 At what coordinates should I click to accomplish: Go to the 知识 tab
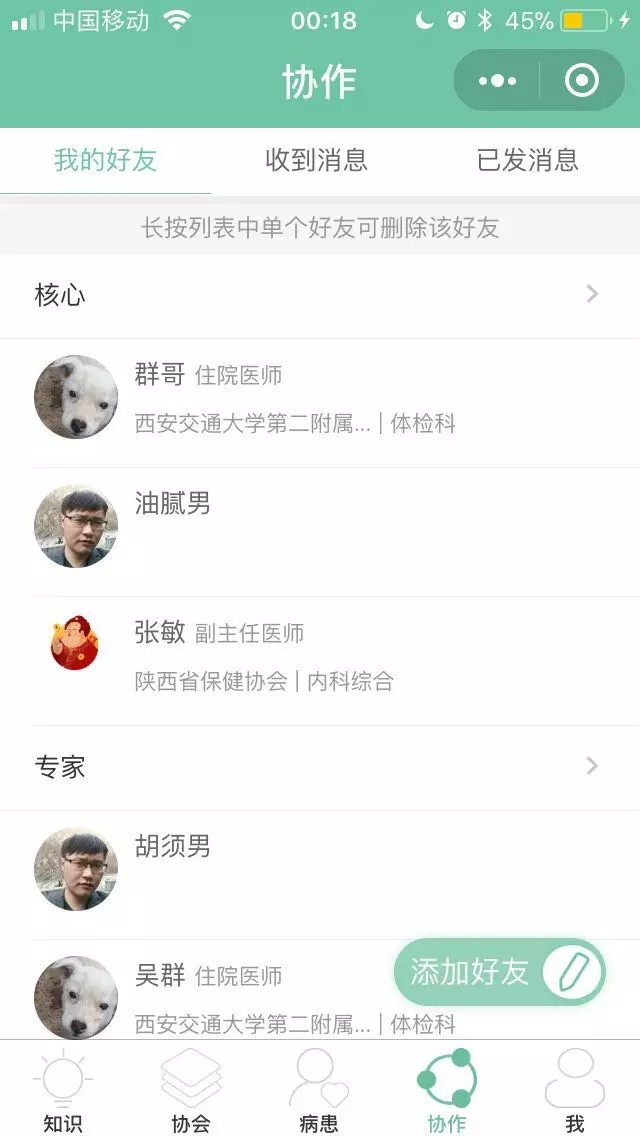[x=63, y=1092]
